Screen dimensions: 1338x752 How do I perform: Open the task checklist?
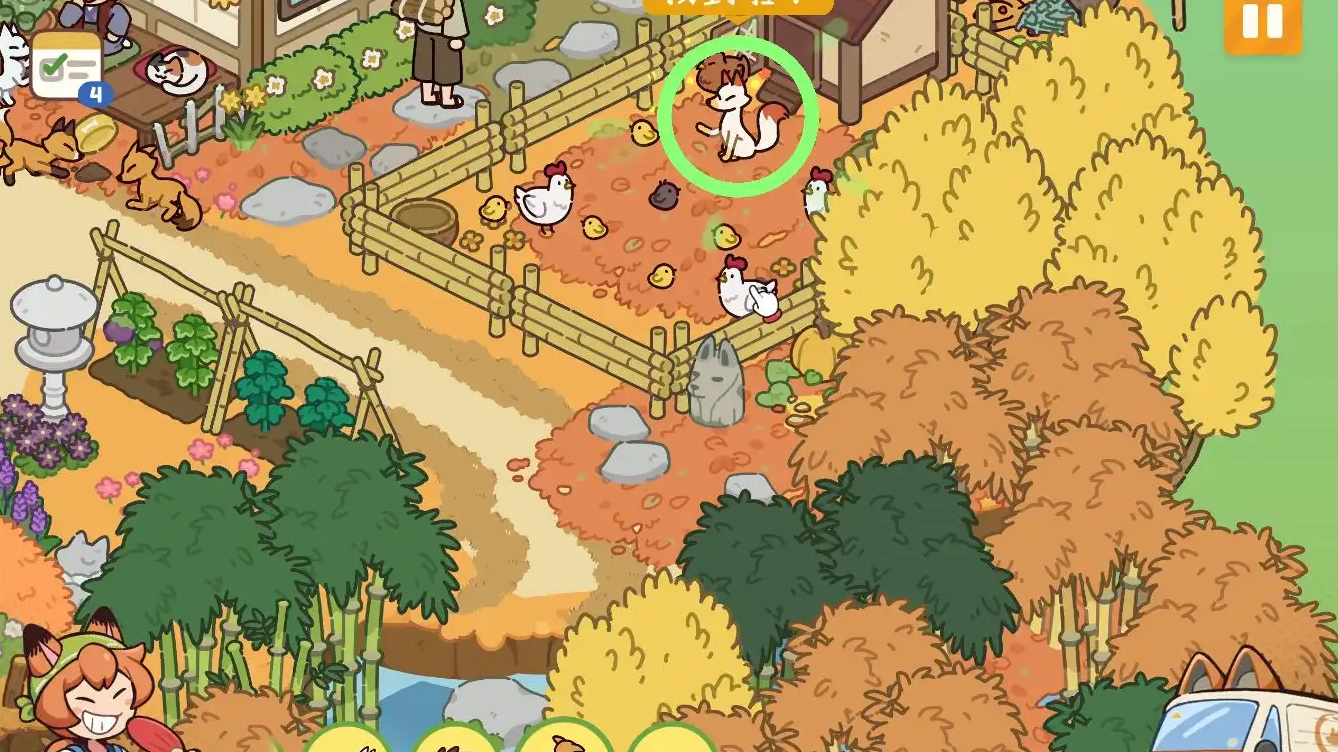pyautogui.click(x=67, y=66)
